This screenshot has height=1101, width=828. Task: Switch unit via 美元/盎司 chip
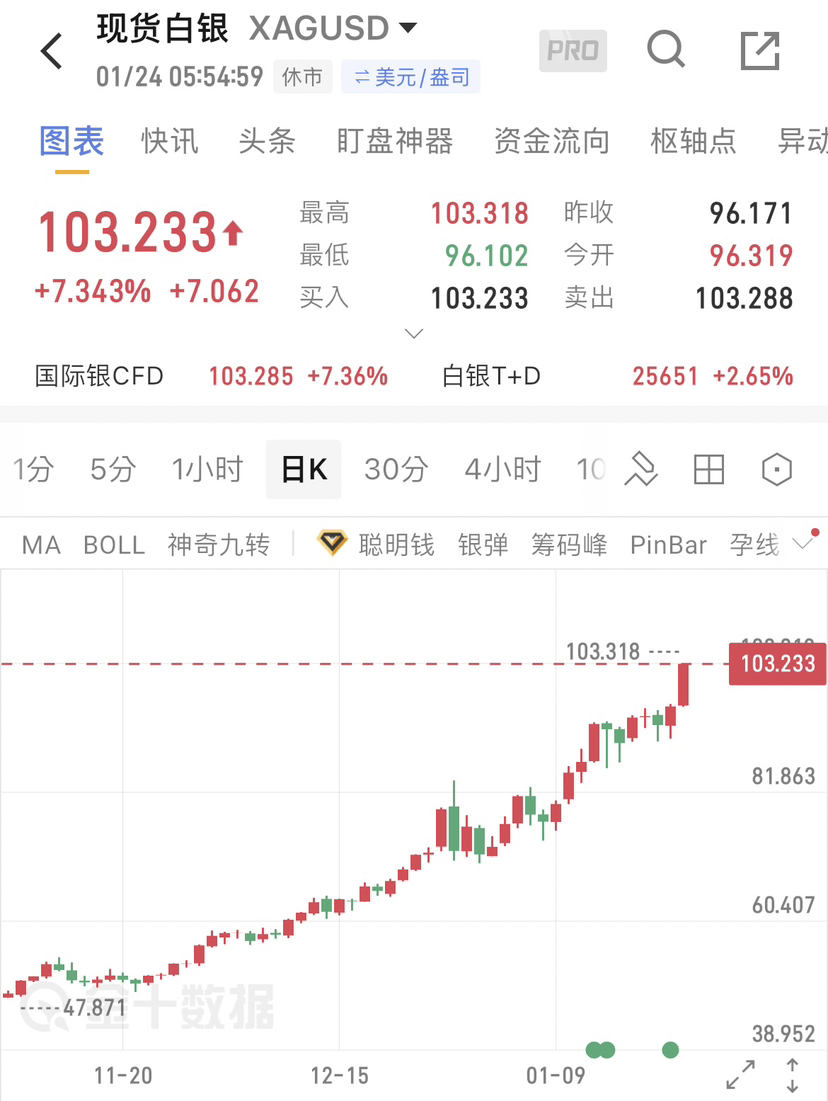click(411, 77)
